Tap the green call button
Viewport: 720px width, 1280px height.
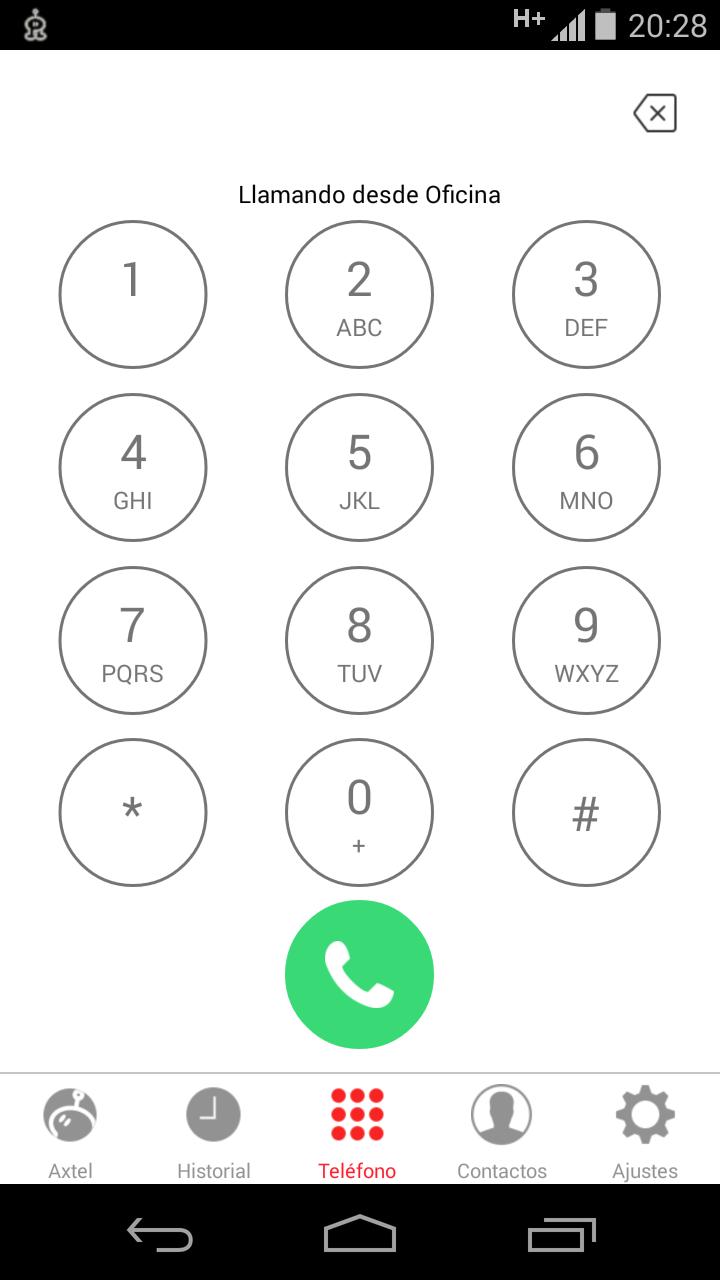click(359, 973)
